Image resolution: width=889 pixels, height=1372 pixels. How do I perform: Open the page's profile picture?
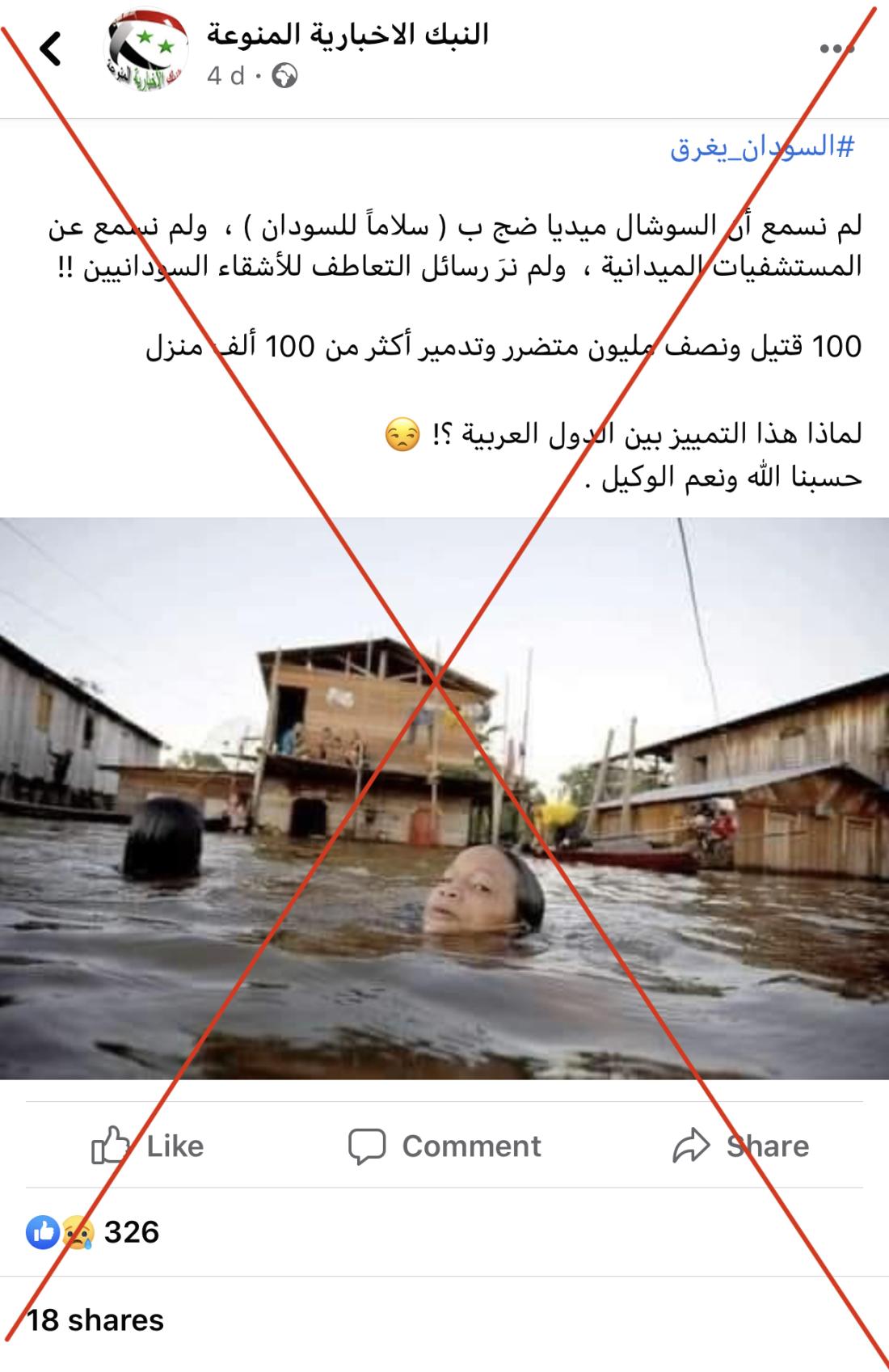coord(147,53)
